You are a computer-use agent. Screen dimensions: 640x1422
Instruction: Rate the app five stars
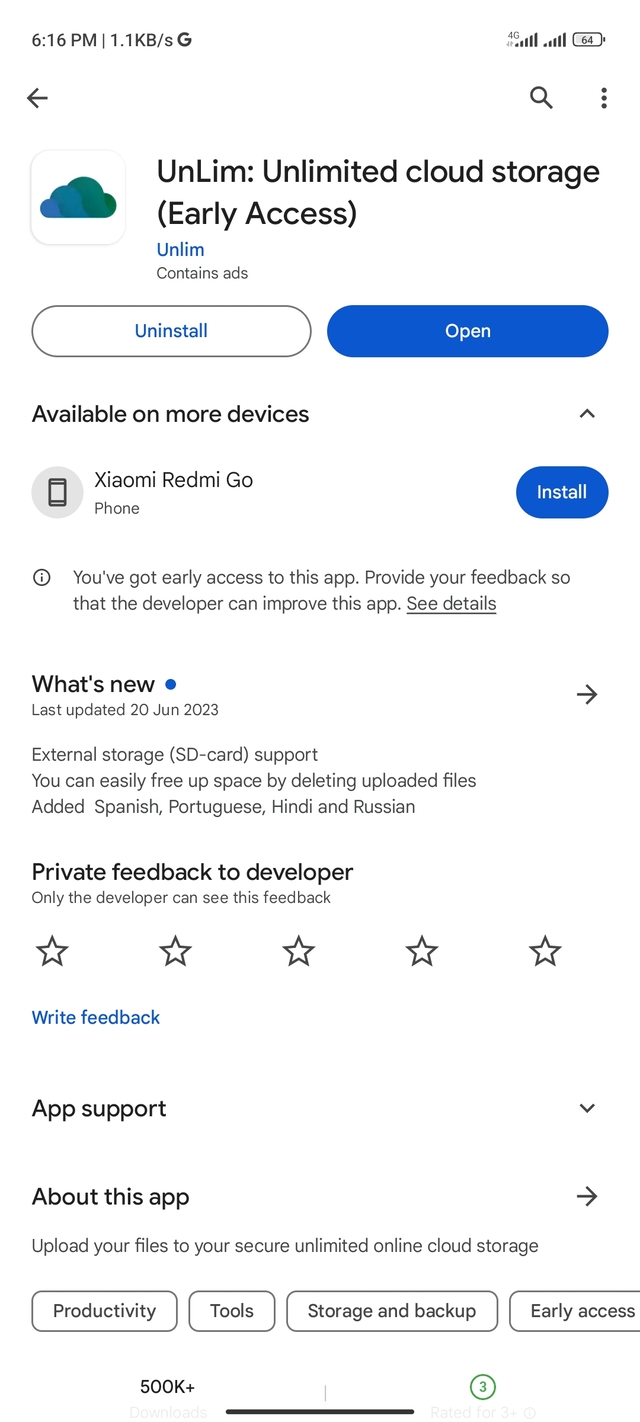tap(545, 951)
